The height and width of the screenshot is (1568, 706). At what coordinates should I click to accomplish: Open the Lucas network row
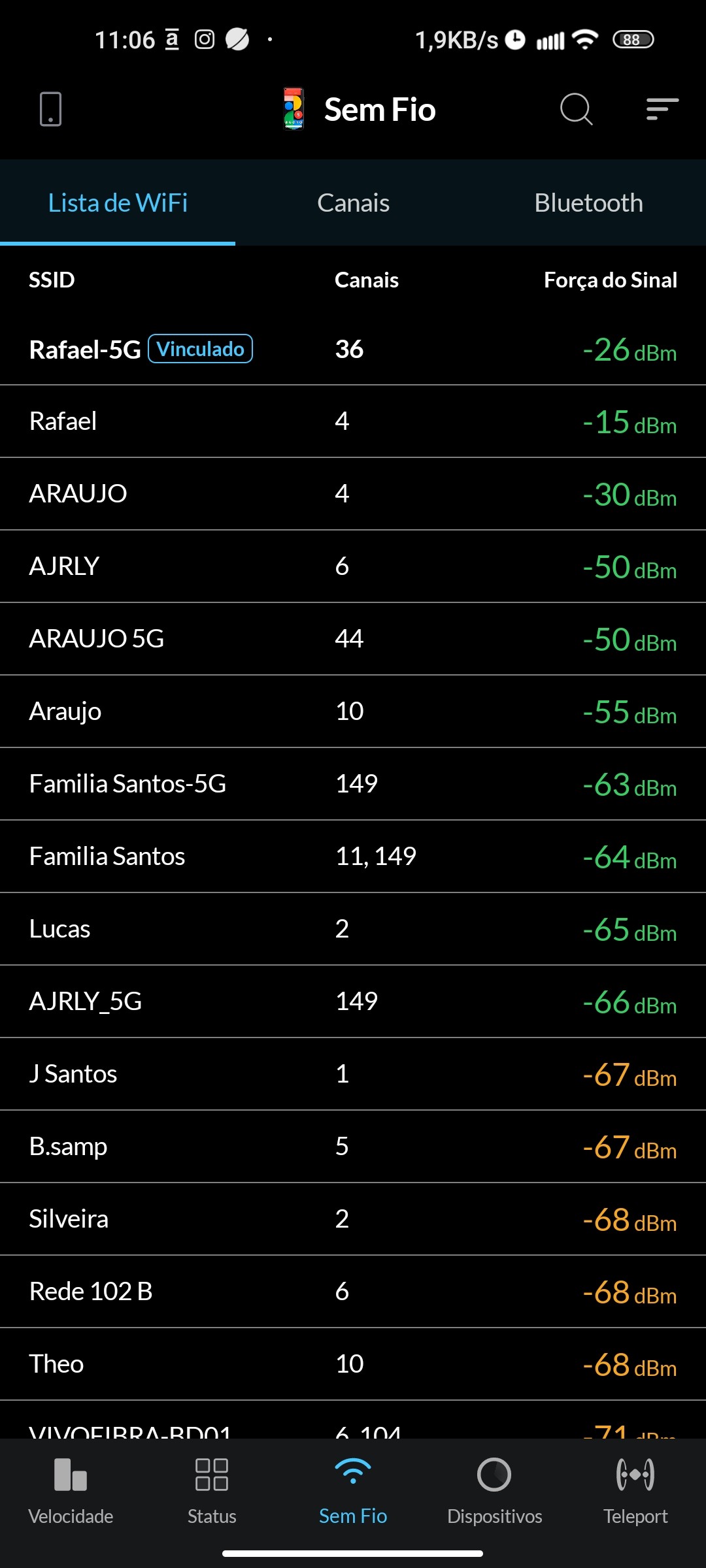(353, 929)
